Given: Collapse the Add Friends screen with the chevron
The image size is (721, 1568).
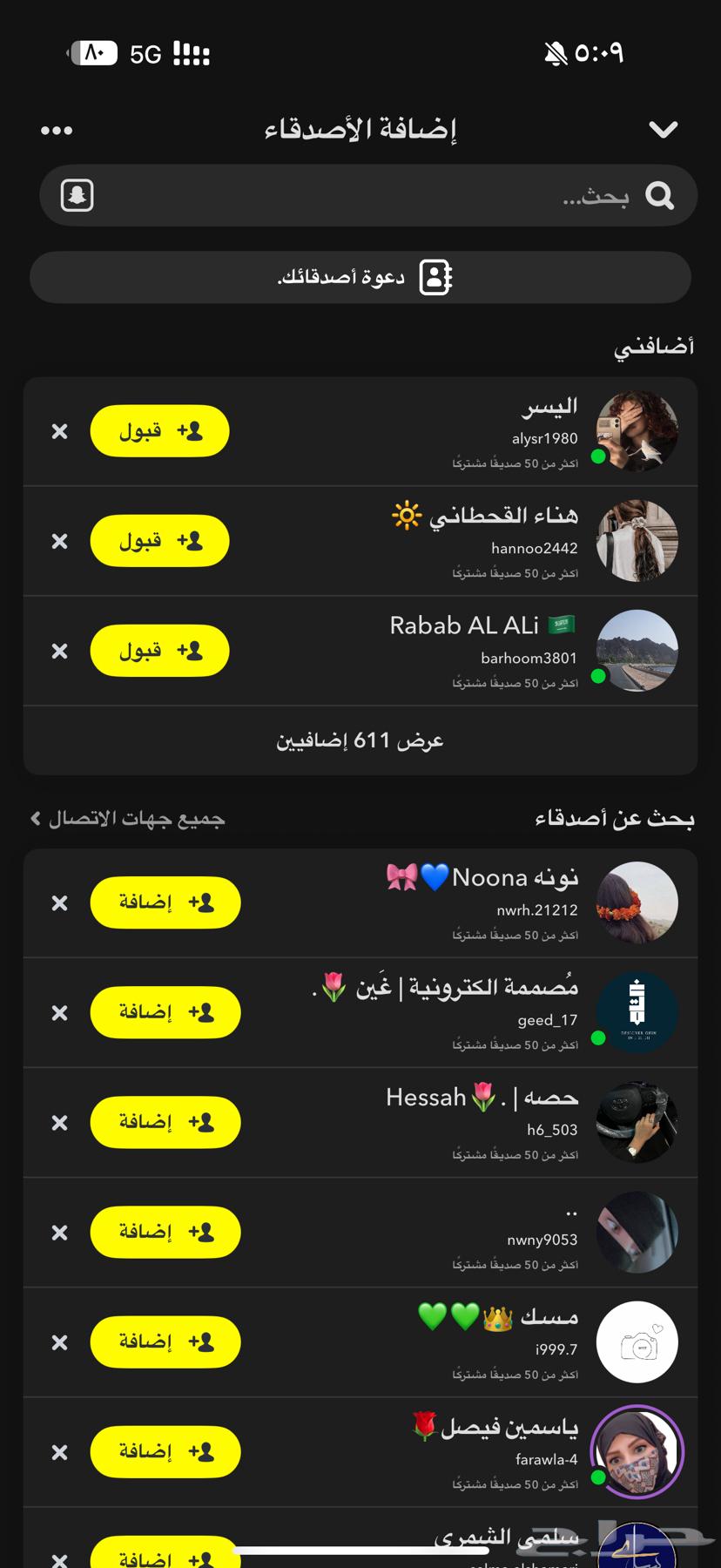Looking at the screenshot, I should coord(664,128).
